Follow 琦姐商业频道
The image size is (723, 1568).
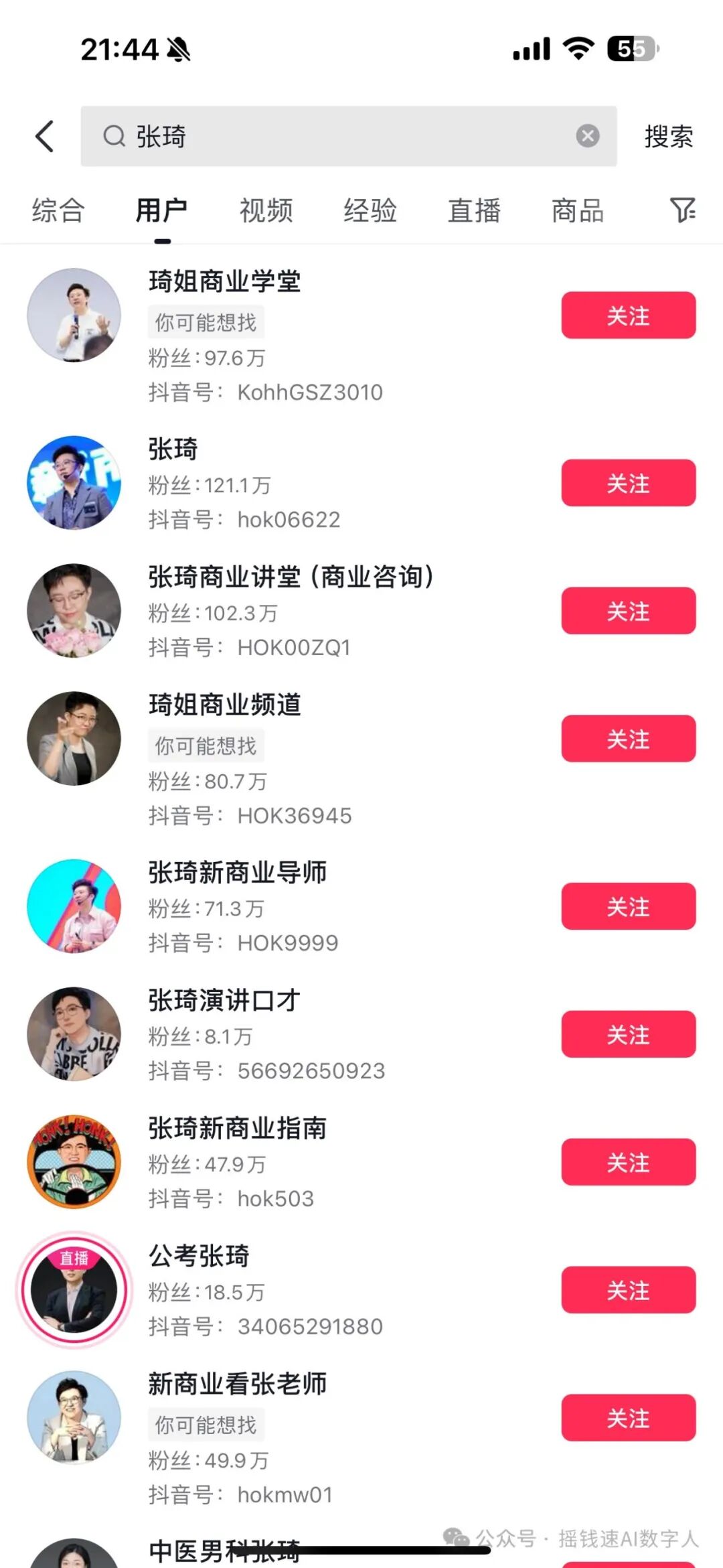tap(628, 739)
